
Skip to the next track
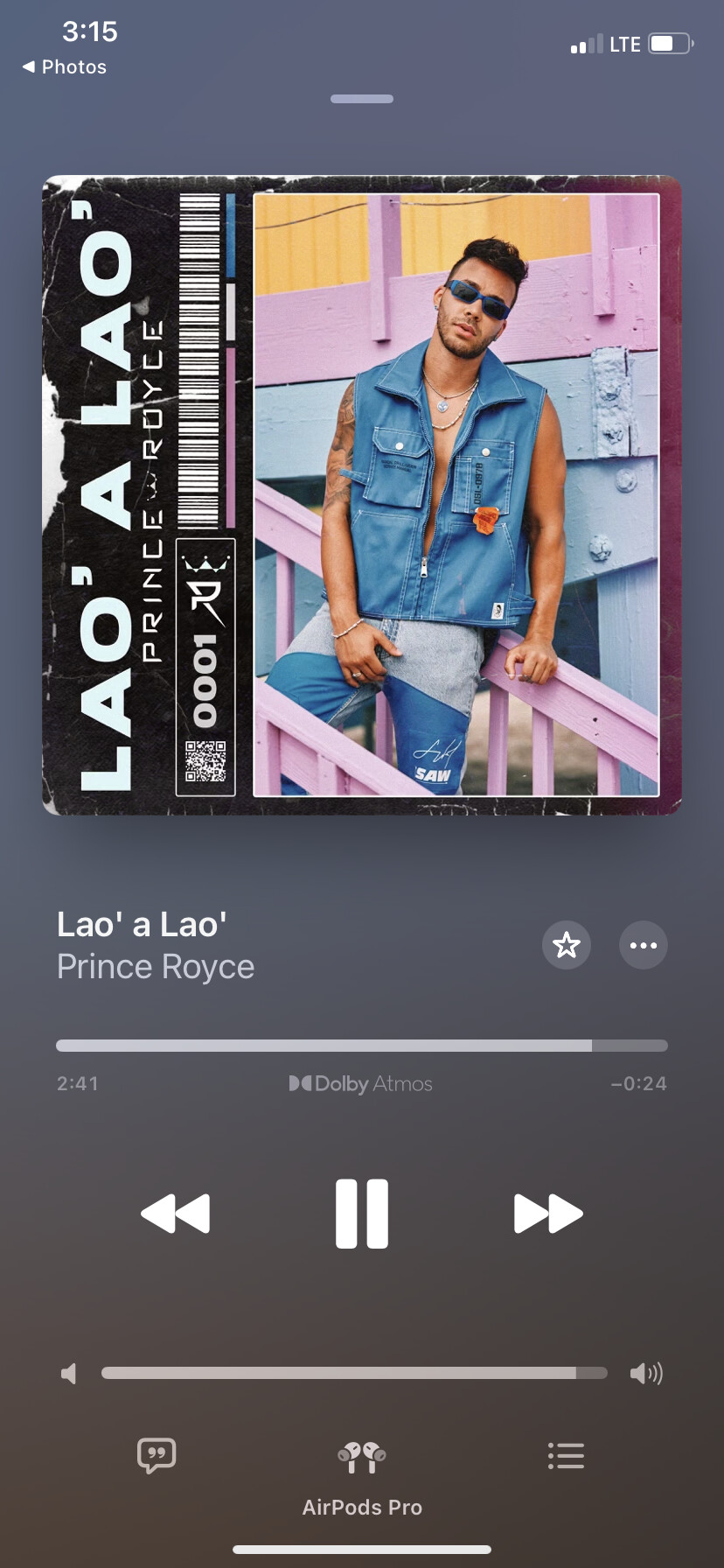pos(548,1213)
